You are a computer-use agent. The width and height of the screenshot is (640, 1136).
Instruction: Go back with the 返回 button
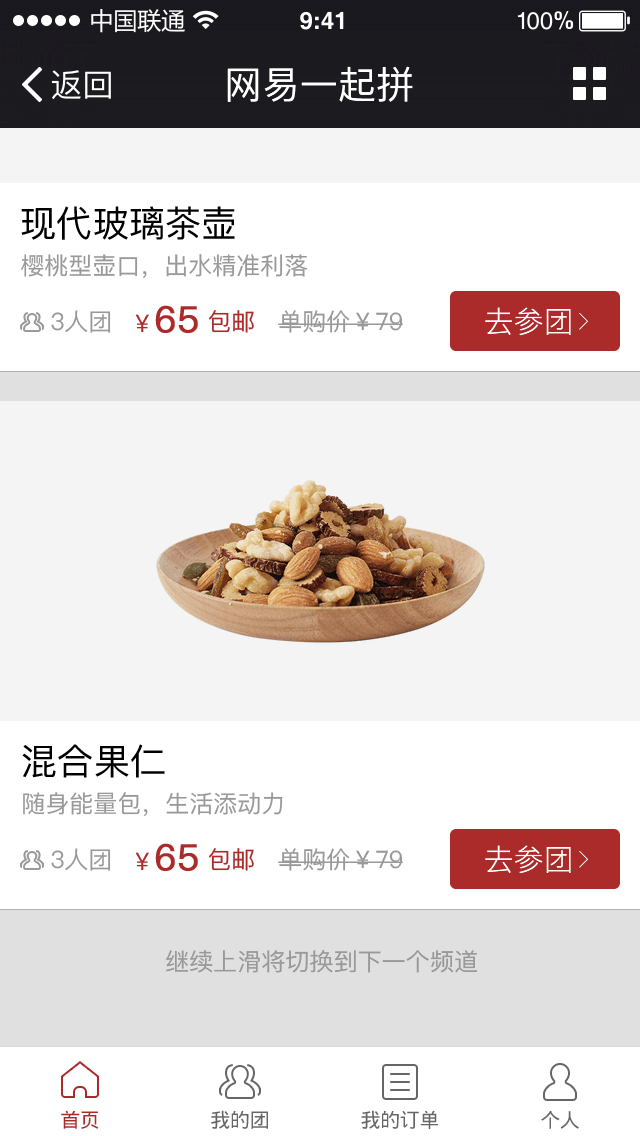point(67,85)
